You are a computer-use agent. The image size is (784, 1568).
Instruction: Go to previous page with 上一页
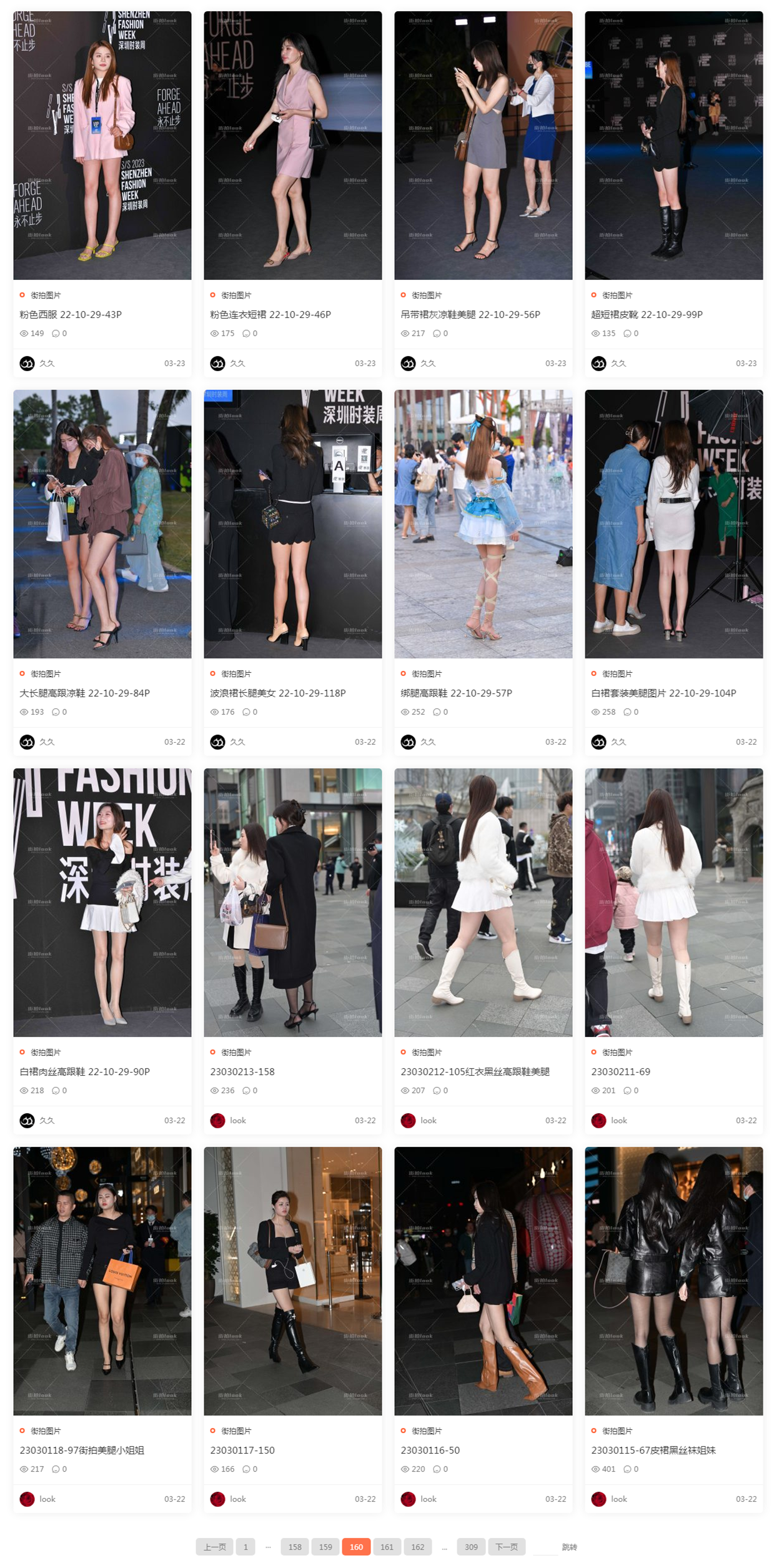pos(214,1547)
